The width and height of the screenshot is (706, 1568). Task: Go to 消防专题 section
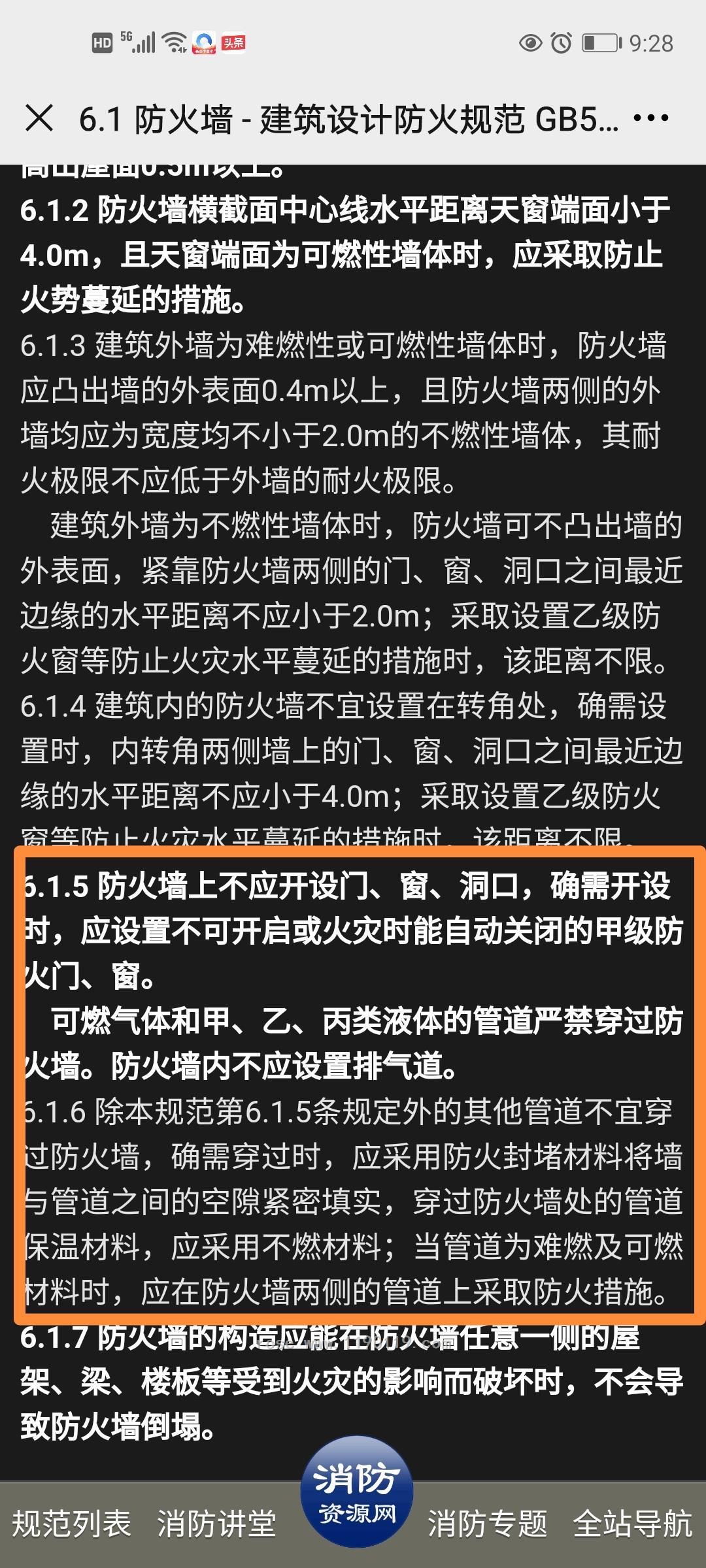pos(488,1524)
